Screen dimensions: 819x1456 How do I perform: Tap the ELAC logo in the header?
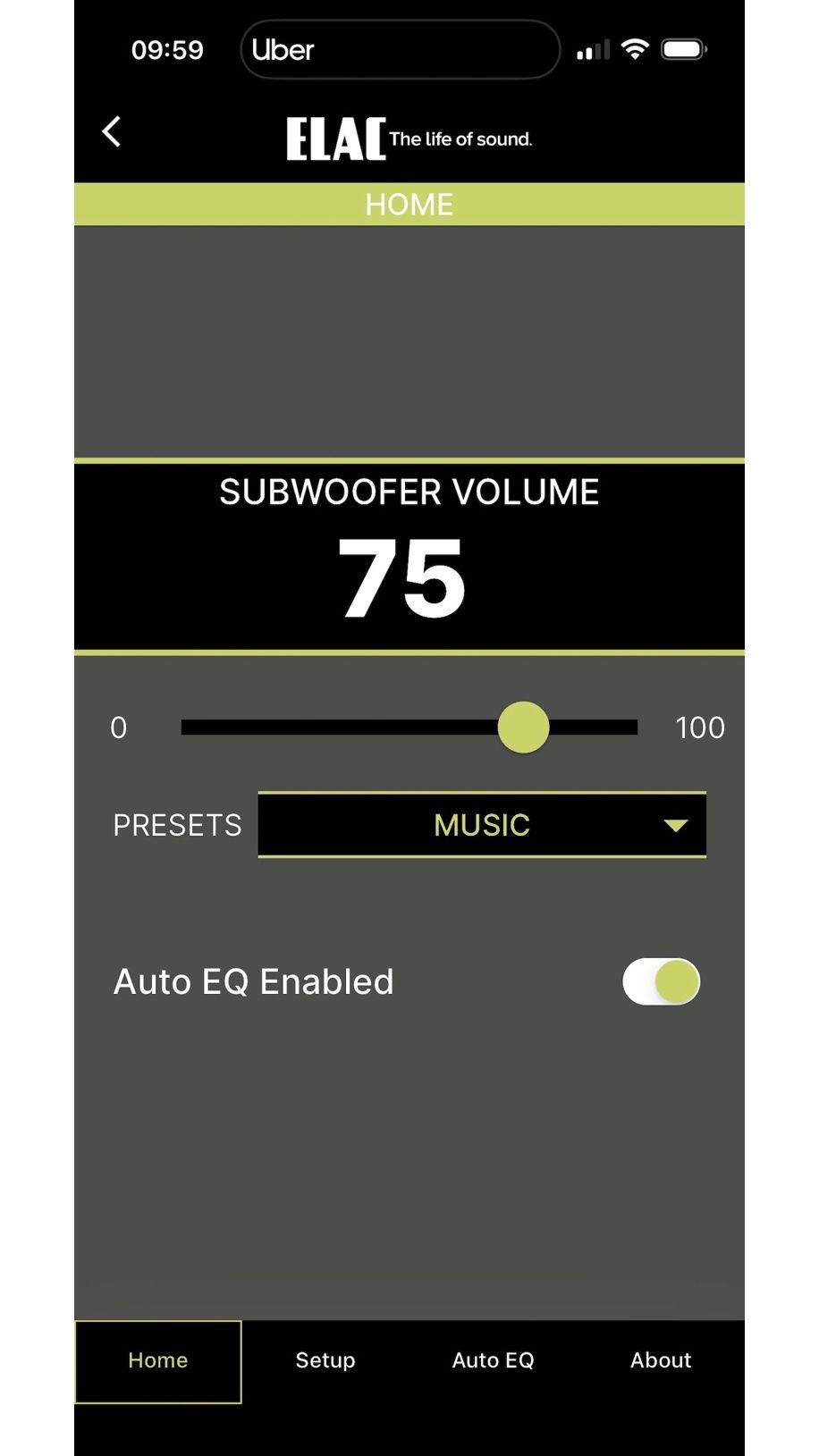(x=335, y=134)
